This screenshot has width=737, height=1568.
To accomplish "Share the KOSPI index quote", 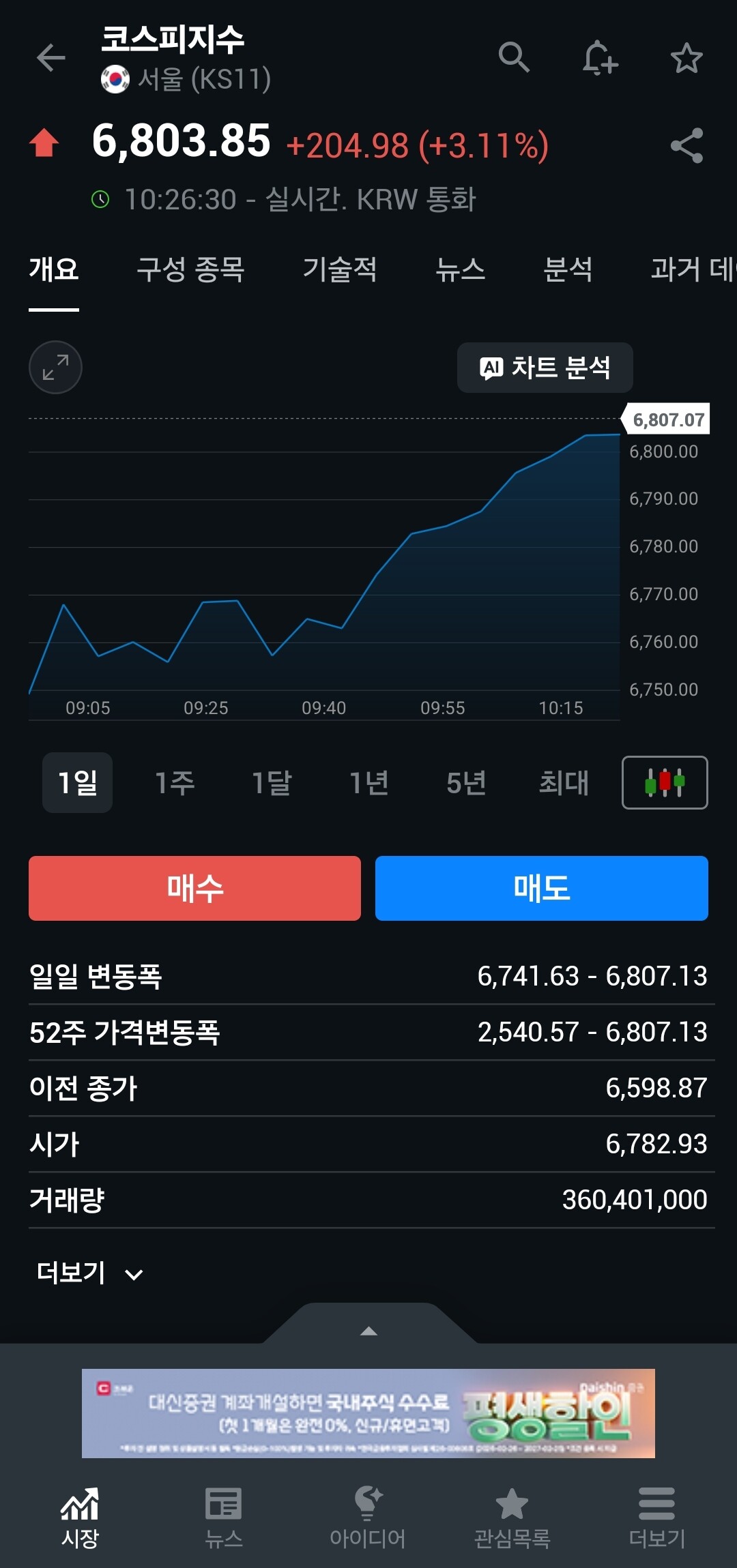I will [687, 145].
